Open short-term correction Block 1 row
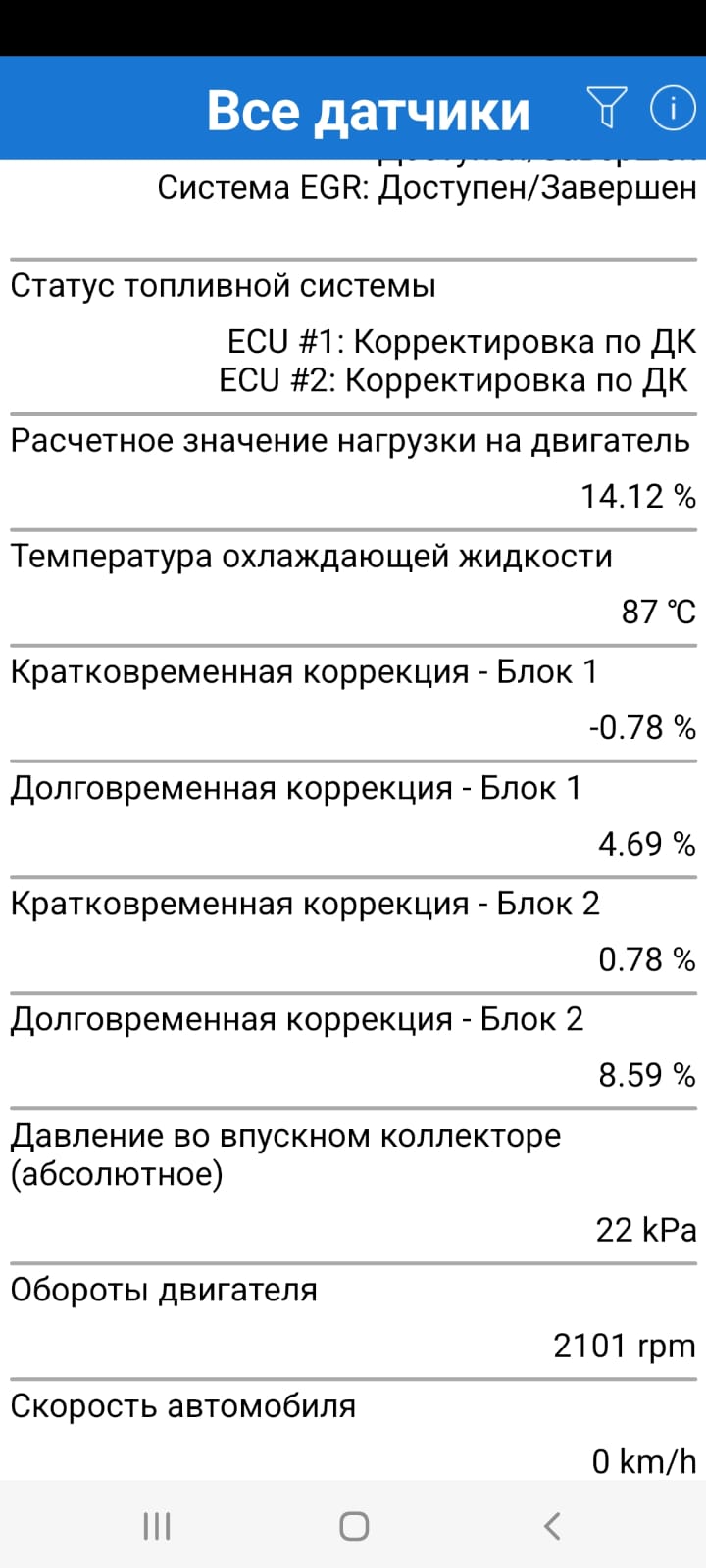706x1568 pixels. 353,701
